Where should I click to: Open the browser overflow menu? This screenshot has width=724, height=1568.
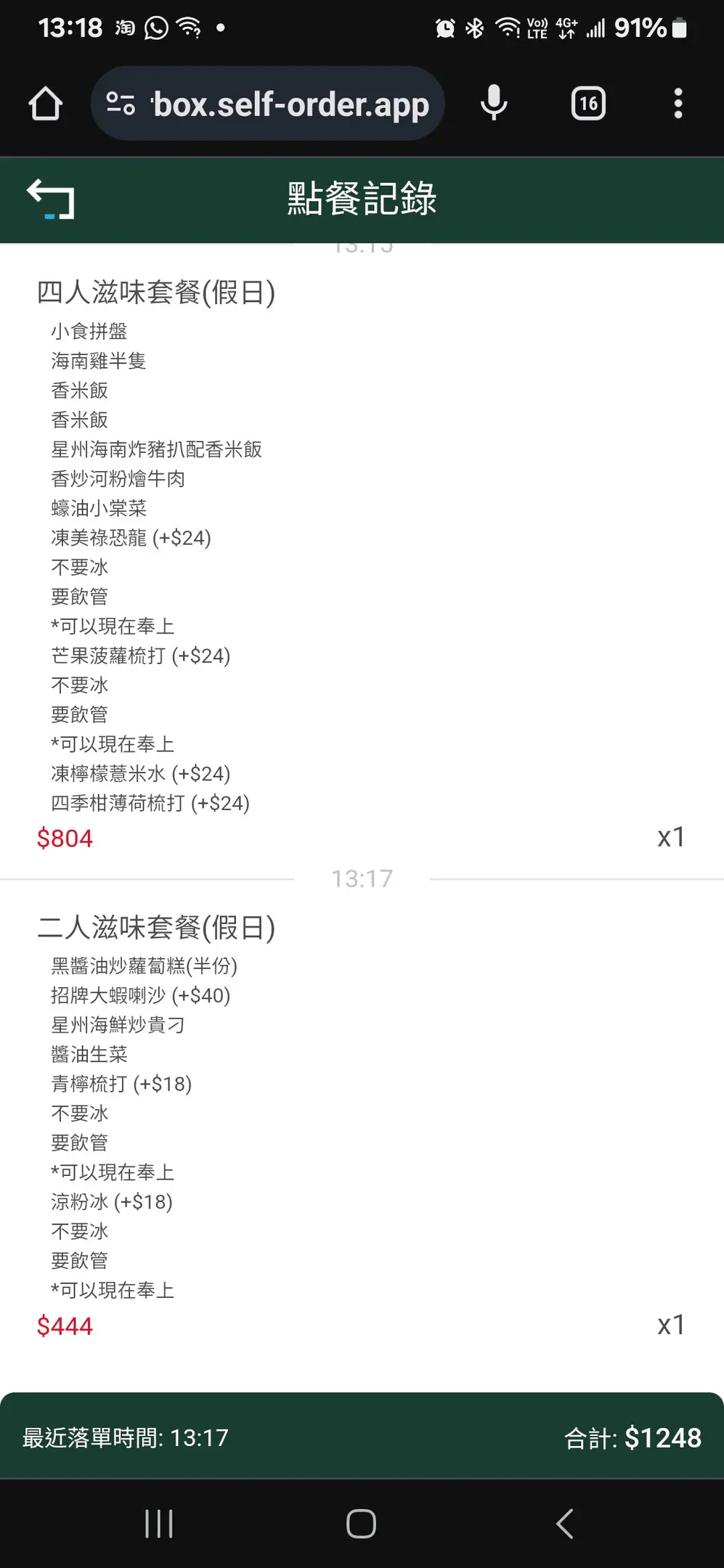coord(678,104)
